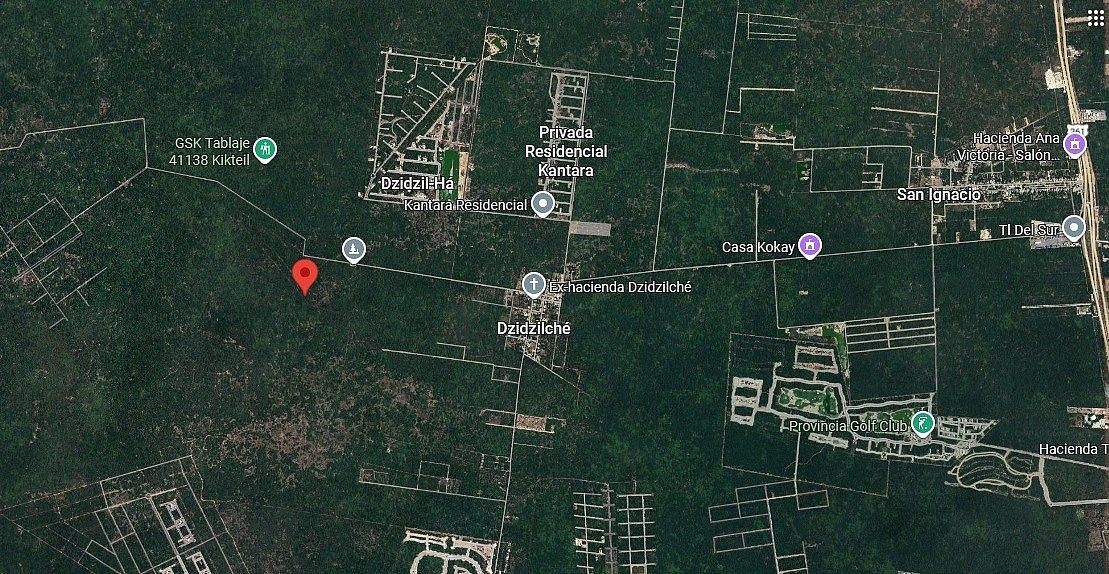Tap the TI Del Sur location marker

pos(1074,229)
